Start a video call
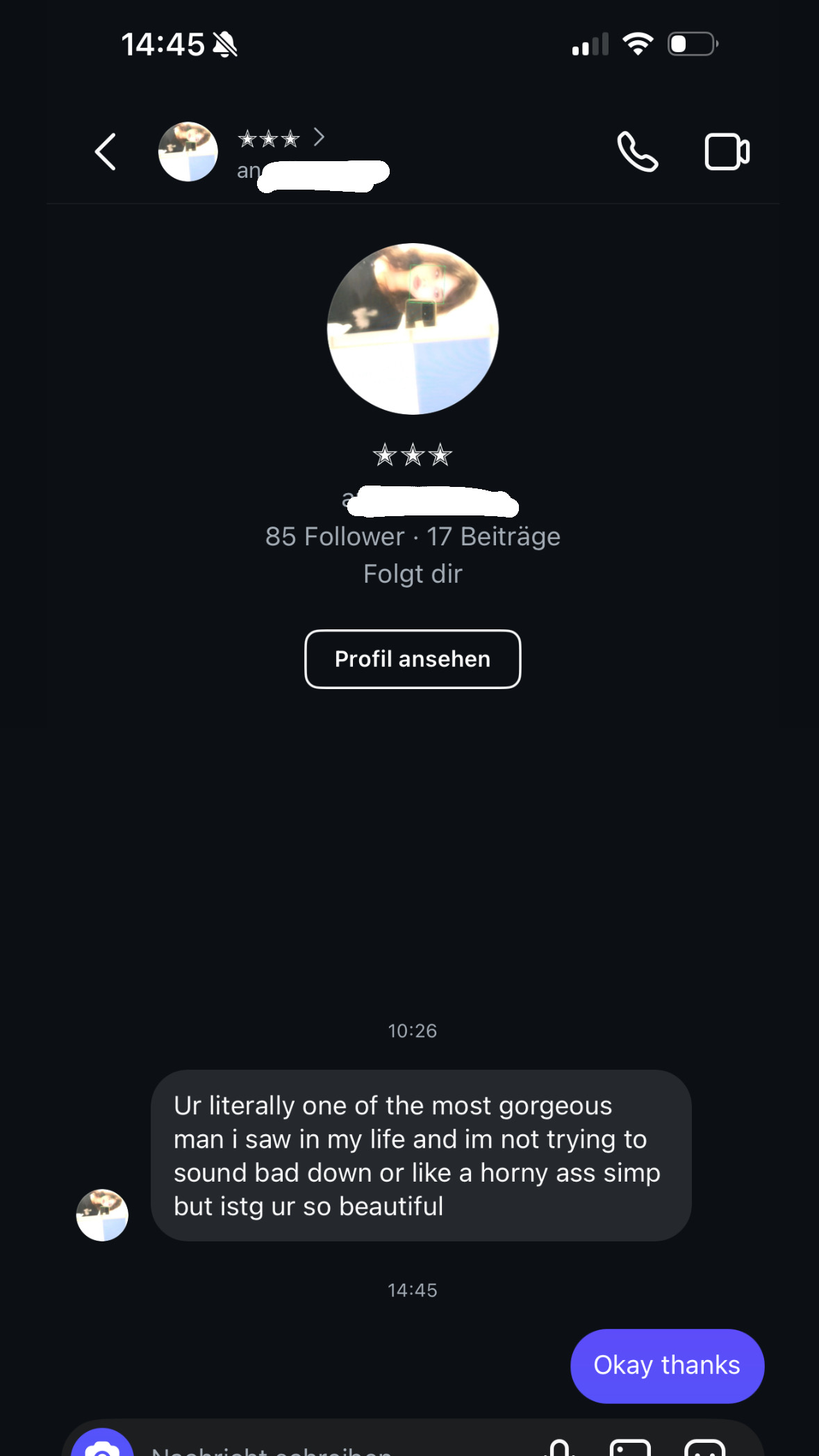This screenshot has width=819, height=1456. pos(727,152)
